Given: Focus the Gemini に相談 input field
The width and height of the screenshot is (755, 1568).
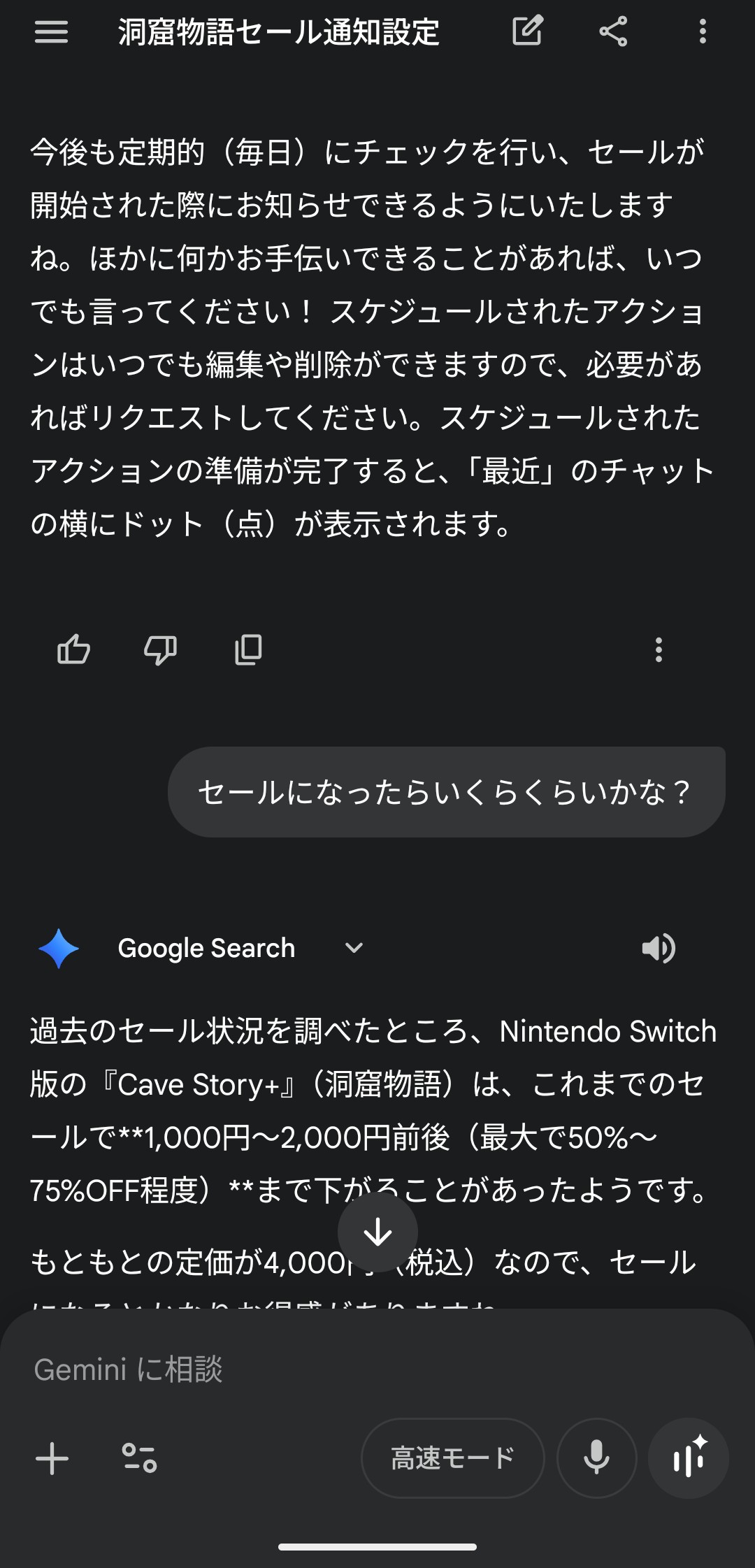Looking at the screenshot, I should click(377, 1369).
